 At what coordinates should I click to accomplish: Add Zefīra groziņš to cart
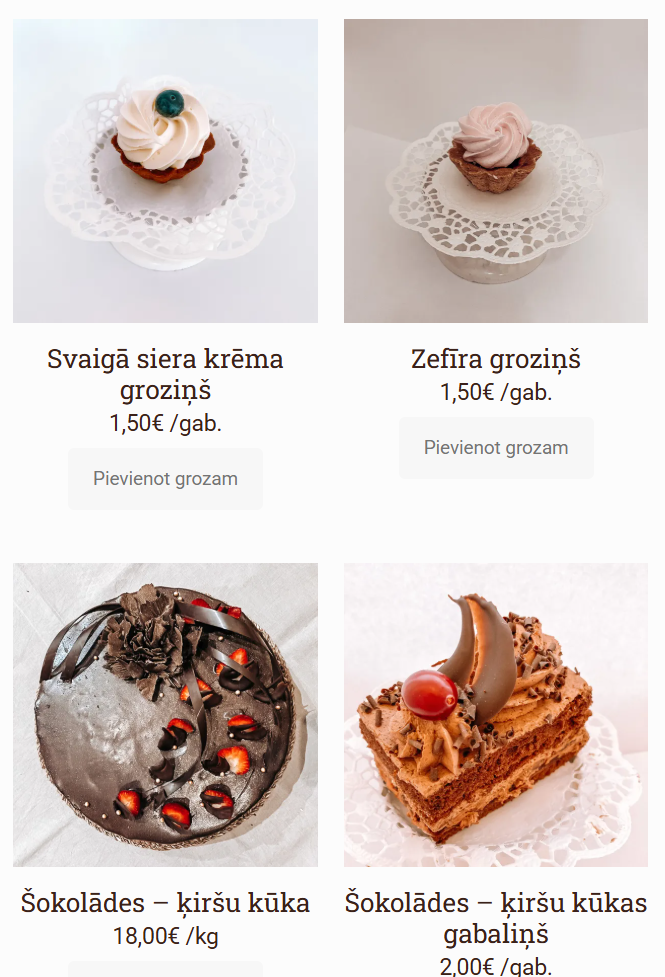496,448
